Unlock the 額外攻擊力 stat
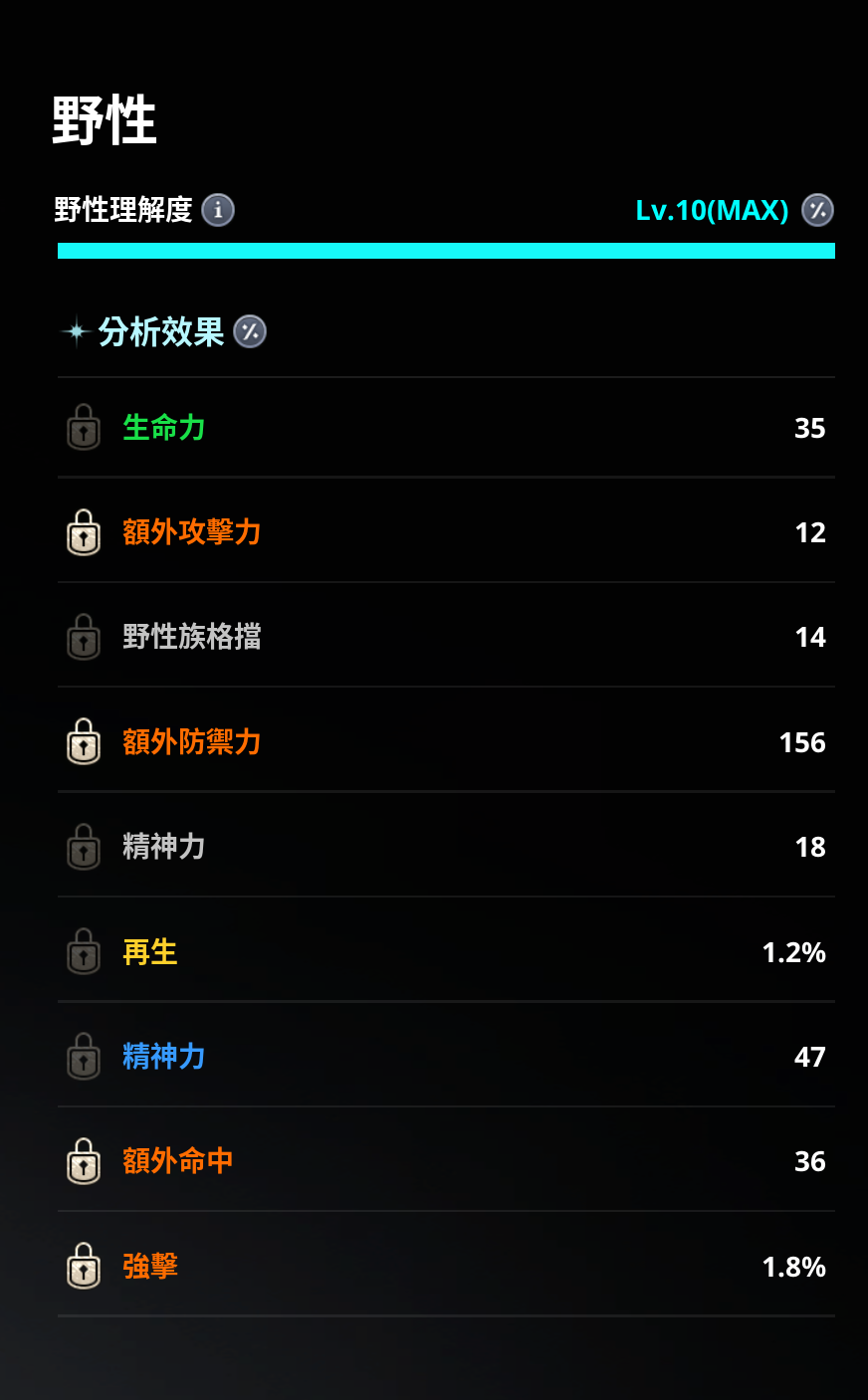Image resolution: width=868 pixels, height=1400 pixels. [84, 532]
